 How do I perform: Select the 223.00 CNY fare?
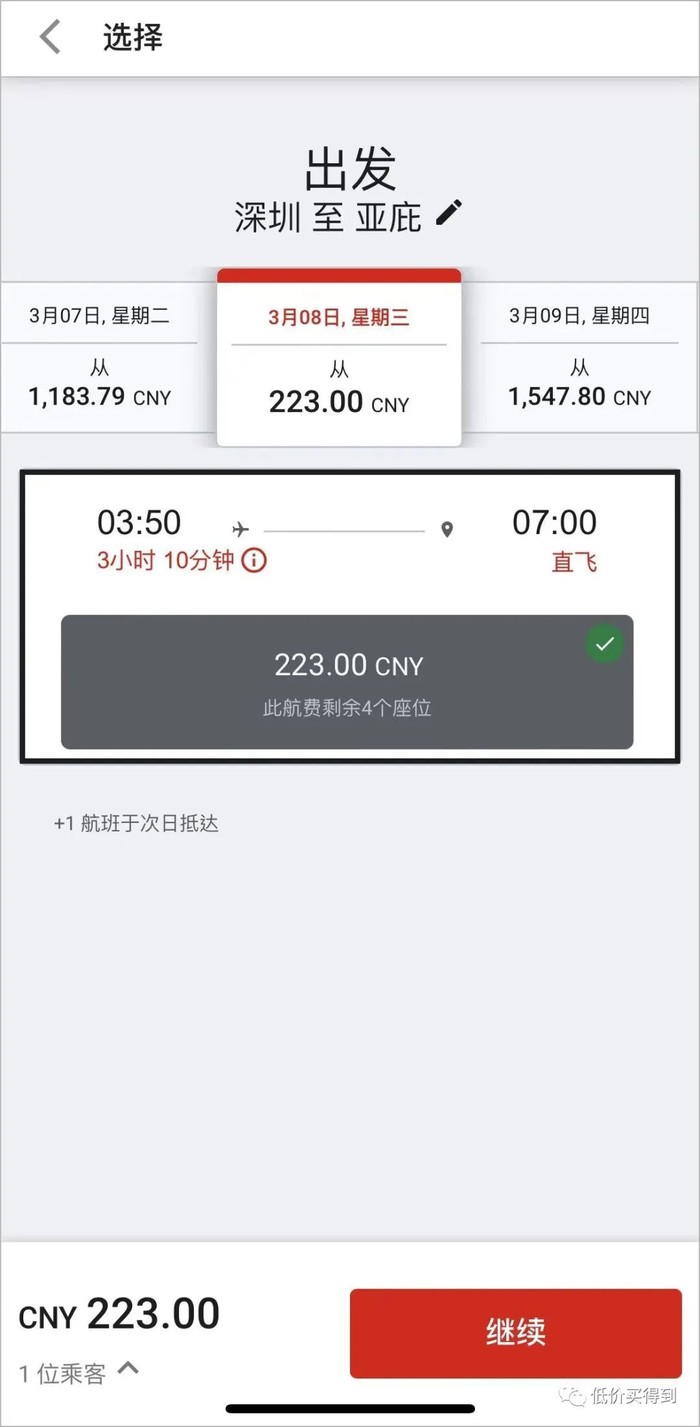point(347,681)
